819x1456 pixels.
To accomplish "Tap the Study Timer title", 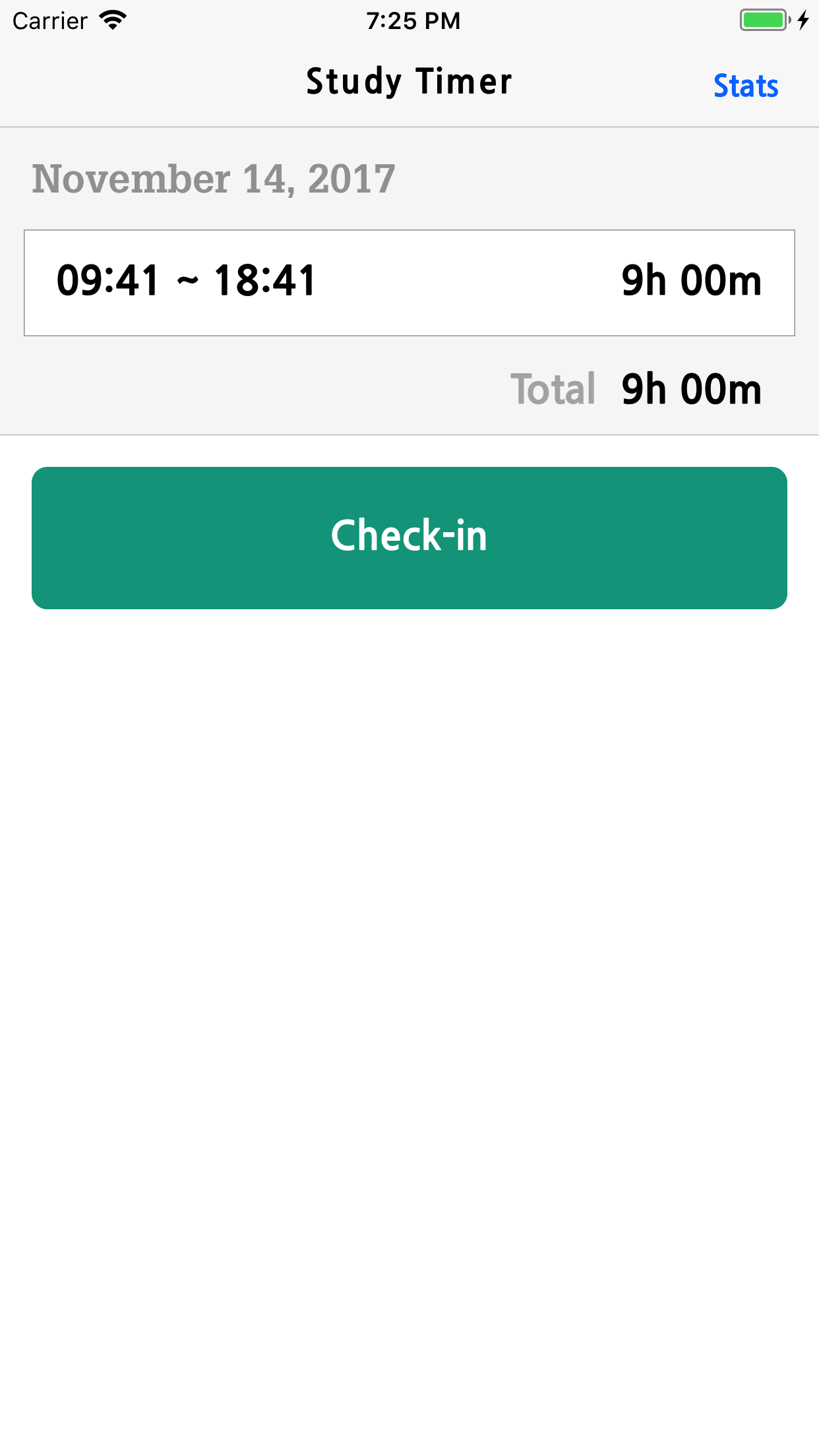I will 409,80.
